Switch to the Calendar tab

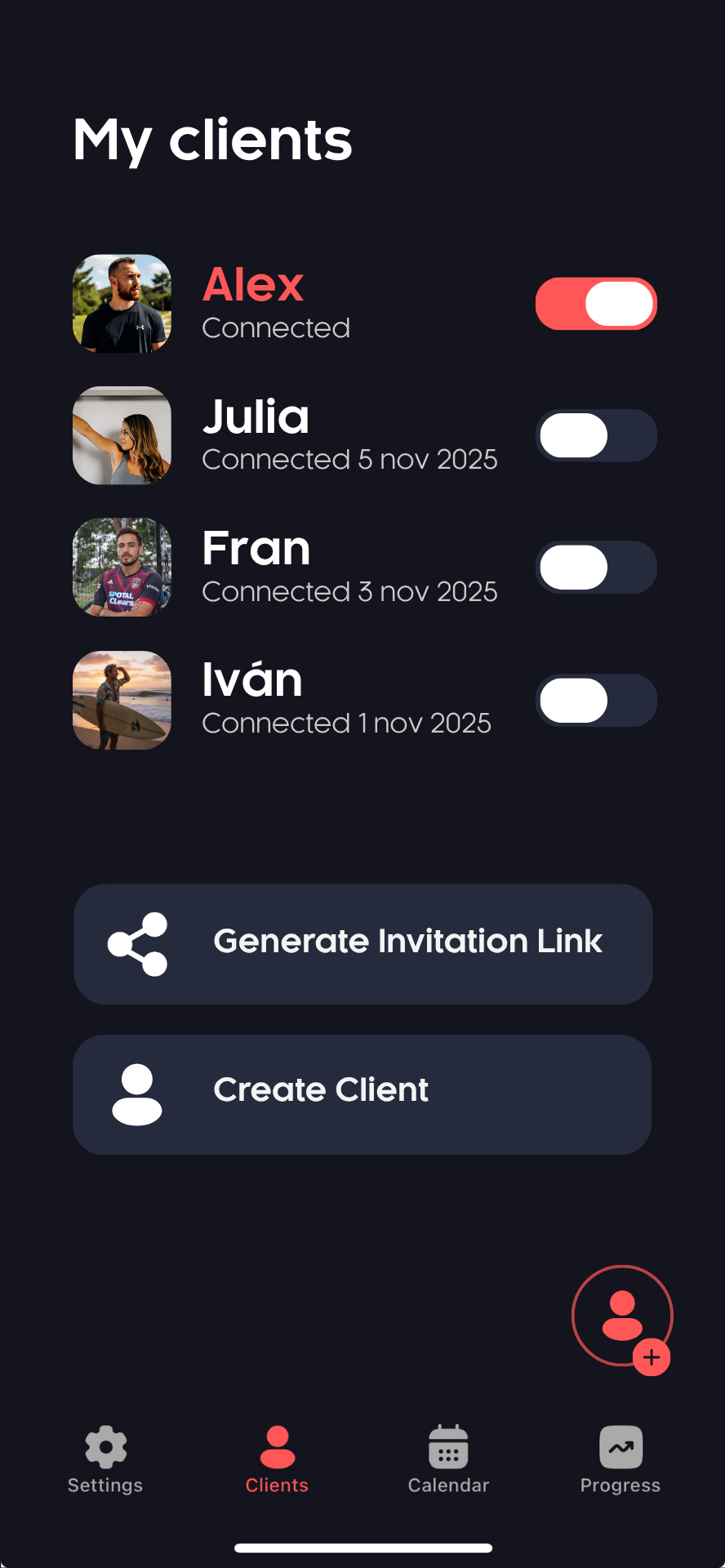[448, 1459]
